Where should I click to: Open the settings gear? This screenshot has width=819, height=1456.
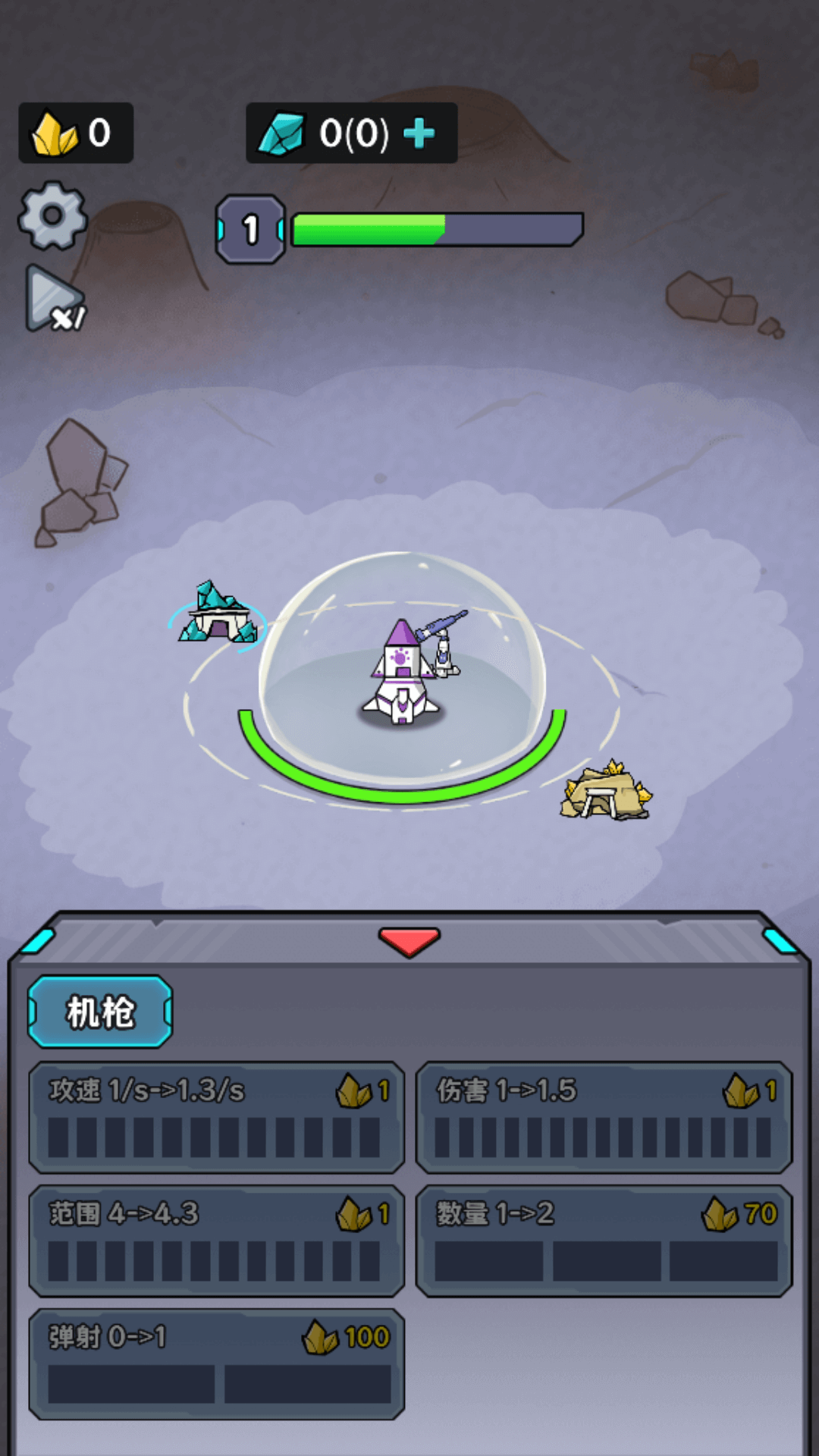point(52,216)
